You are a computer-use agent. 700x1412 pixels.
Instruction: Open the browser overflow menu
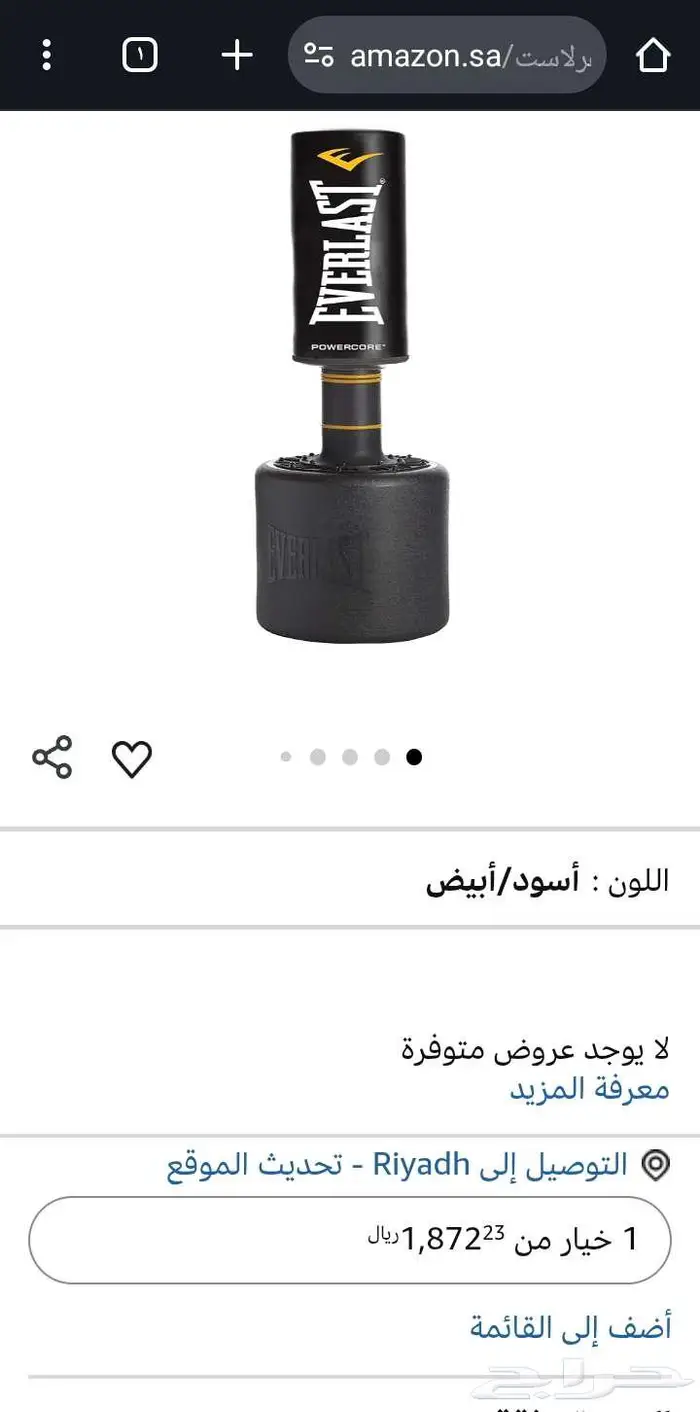coord(46,55)
